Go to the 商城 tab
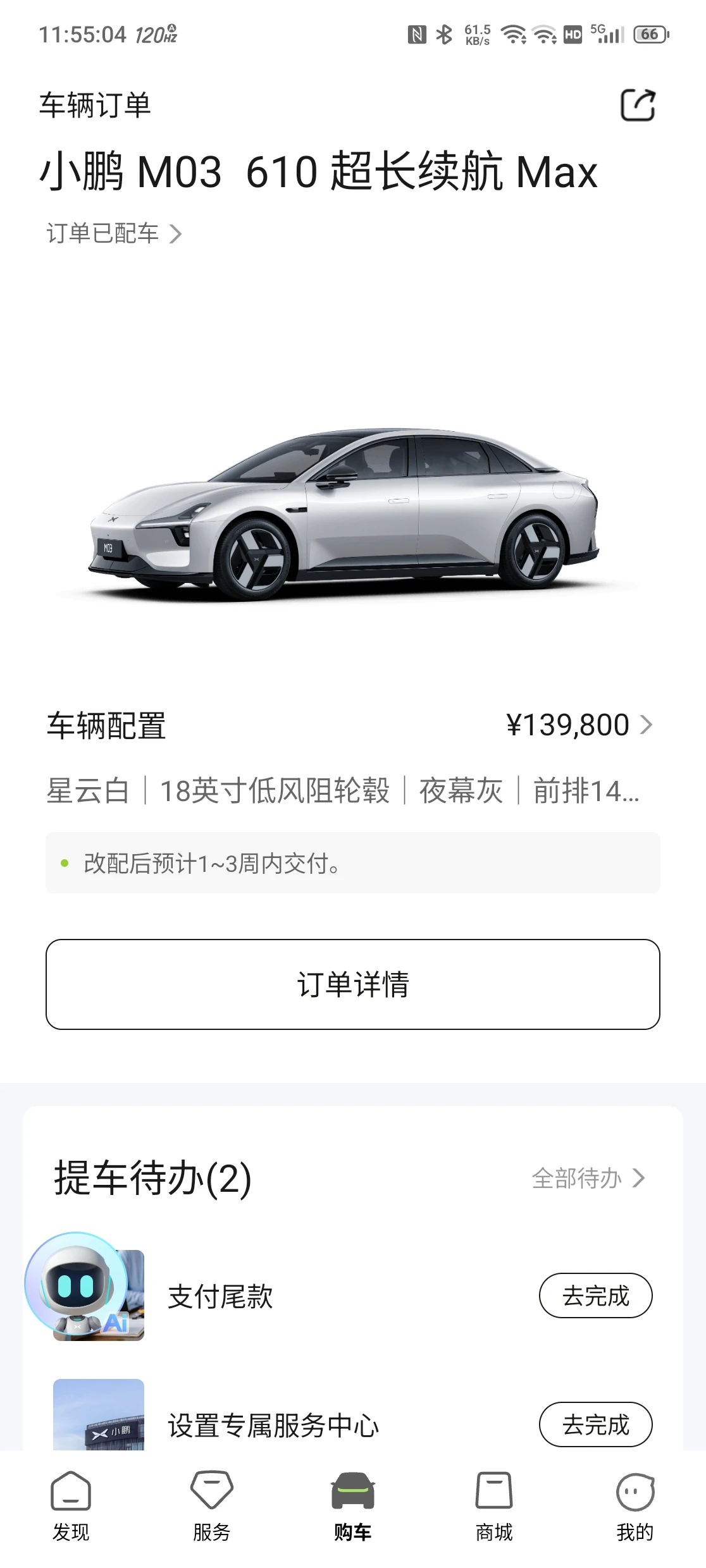The height and width of the screenshot is (1568, 706). [x=494, y=1506]
